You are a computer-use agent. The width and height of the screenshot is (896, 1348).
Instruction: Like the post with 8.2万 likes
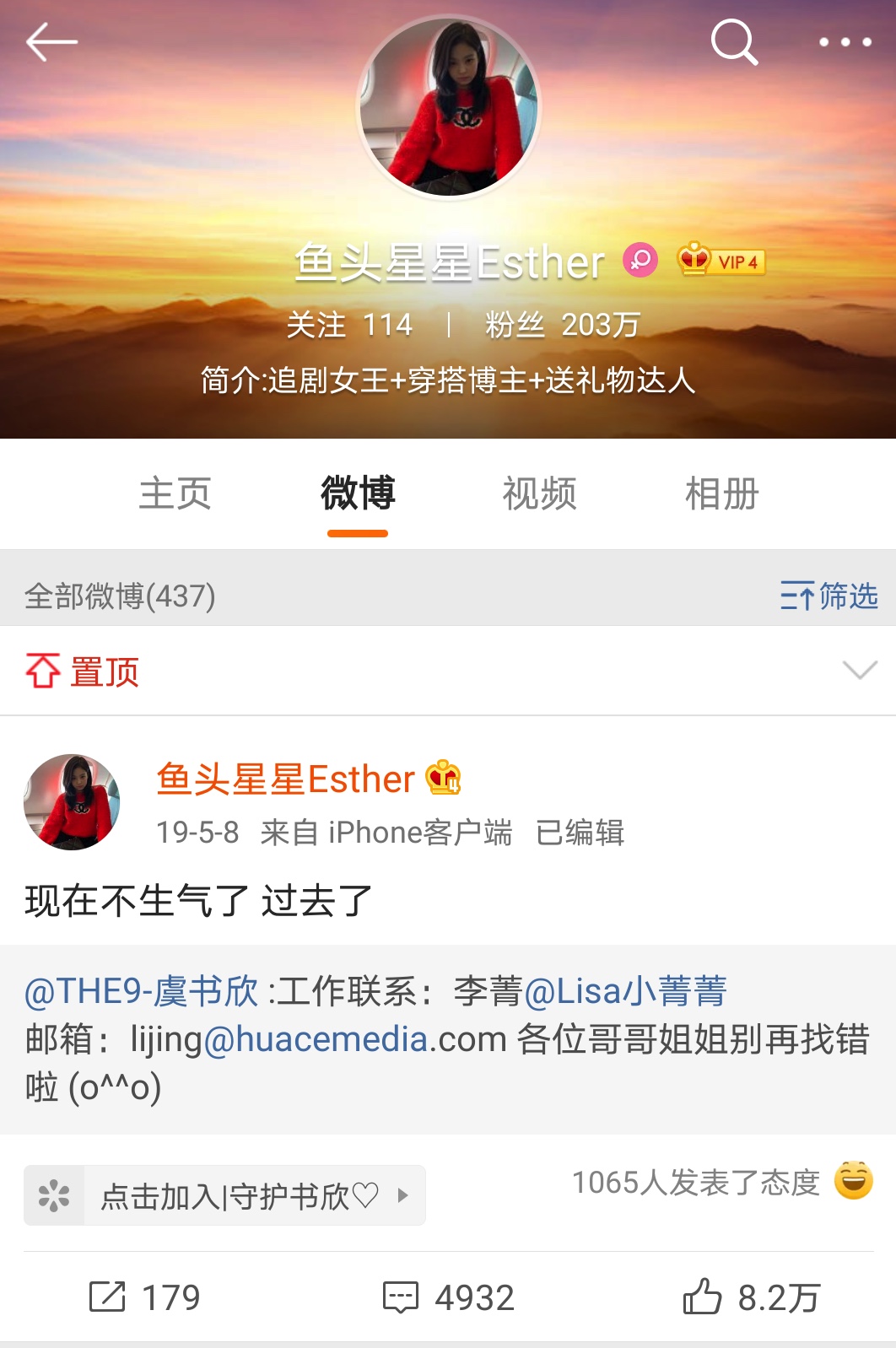point(751,1297)
